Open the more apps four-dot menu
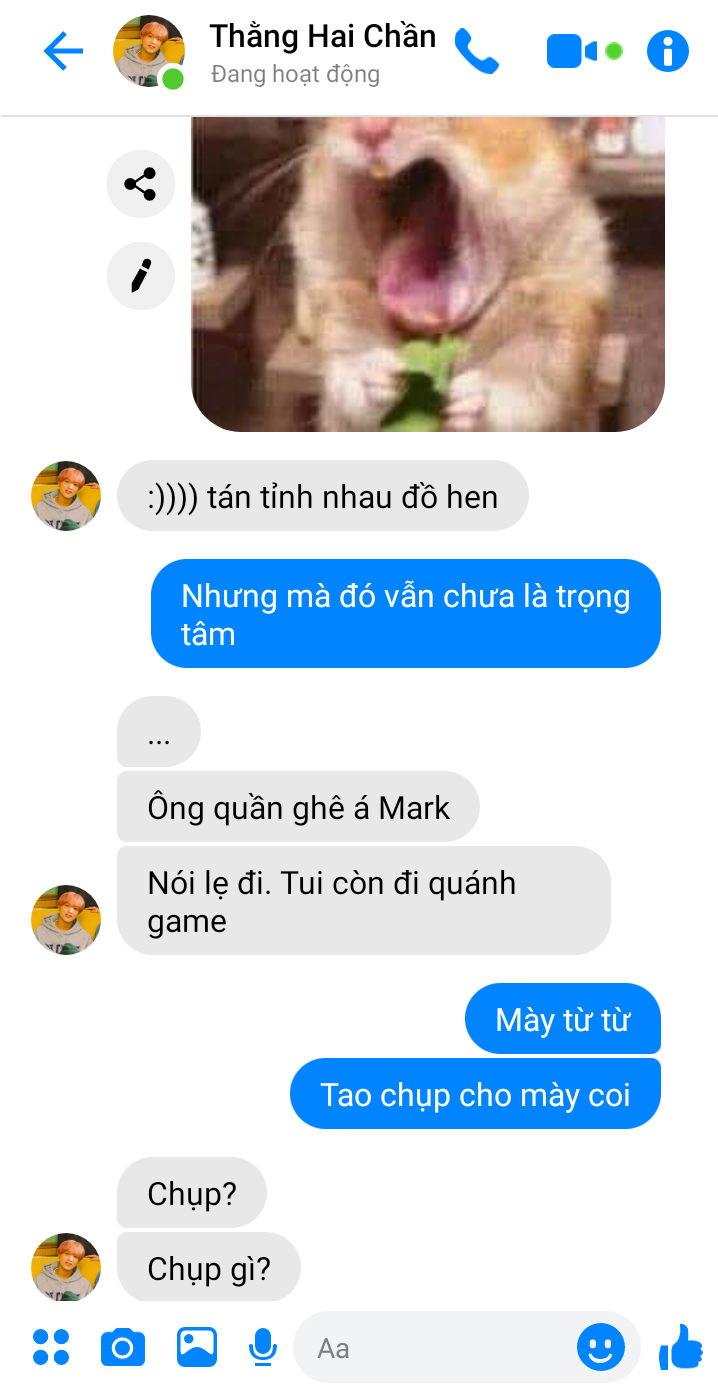The height and width of the screenshot is (1390, 718). point(51,1348)
